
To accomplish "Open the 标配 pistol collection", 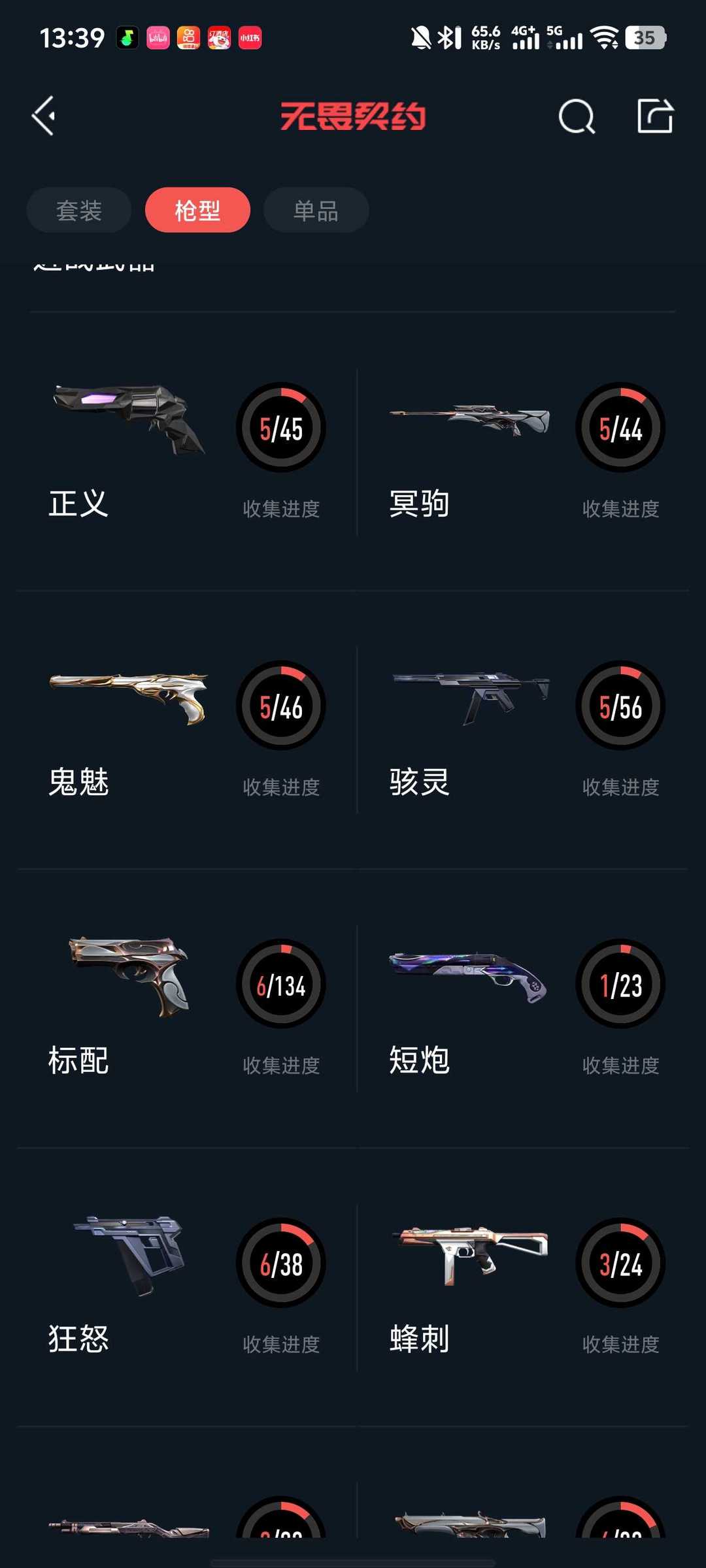I will (x=186, y=1009).
